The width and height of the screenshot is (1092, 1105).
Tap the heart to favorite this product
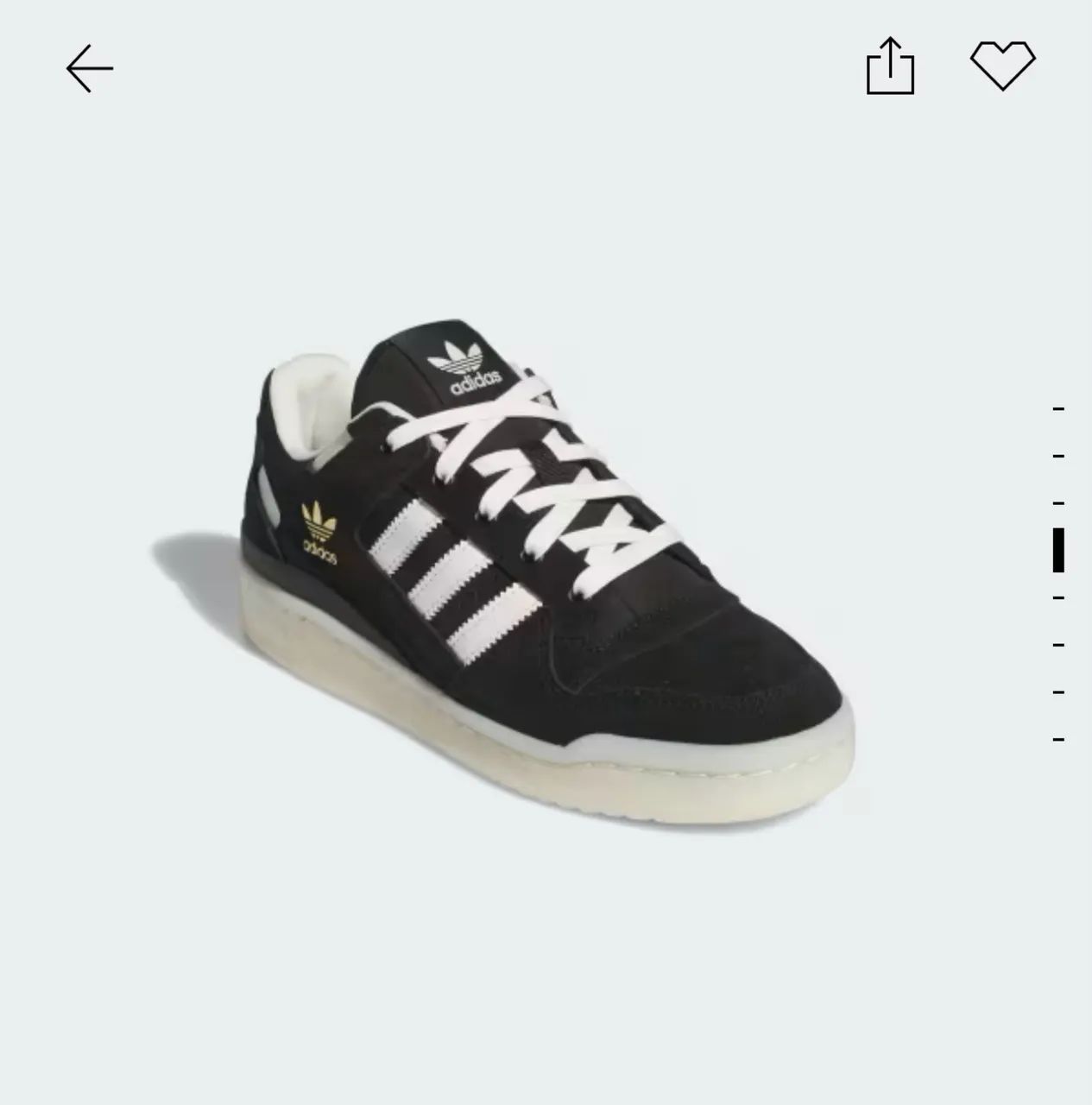1003,64
